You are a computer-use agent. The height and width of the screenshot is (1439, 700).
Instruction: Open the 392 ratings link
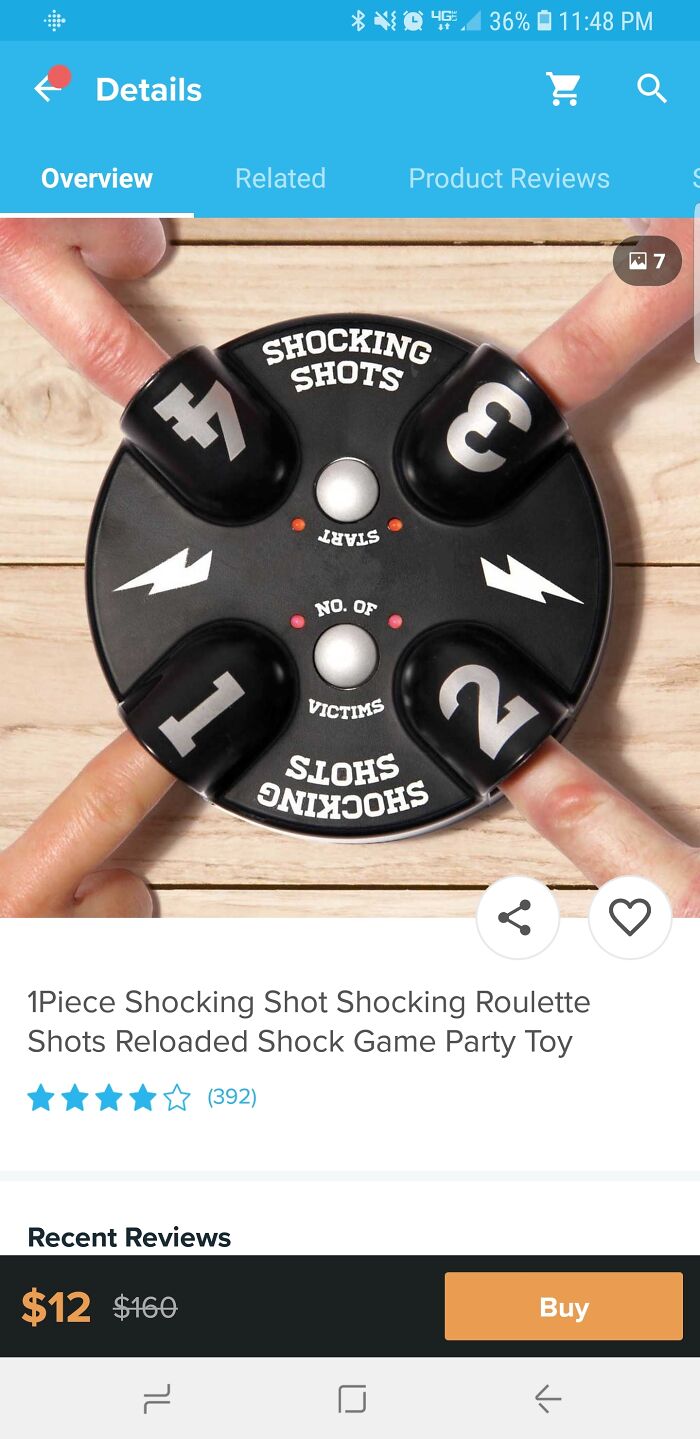click(x=232, y=1097)
